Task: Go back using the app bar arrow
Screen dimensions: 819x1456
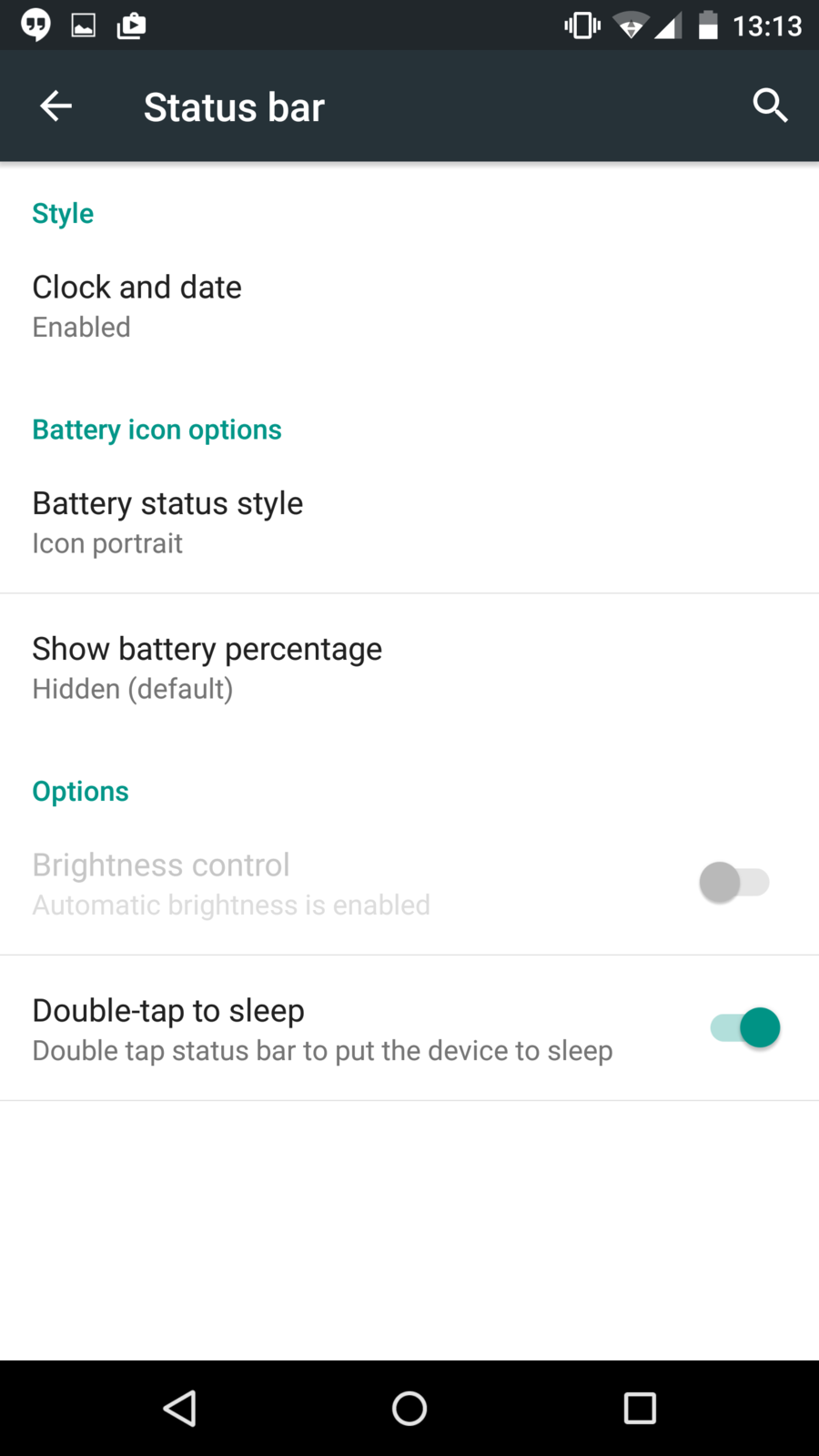Action: pyautogui.click(x=56, y=106)
